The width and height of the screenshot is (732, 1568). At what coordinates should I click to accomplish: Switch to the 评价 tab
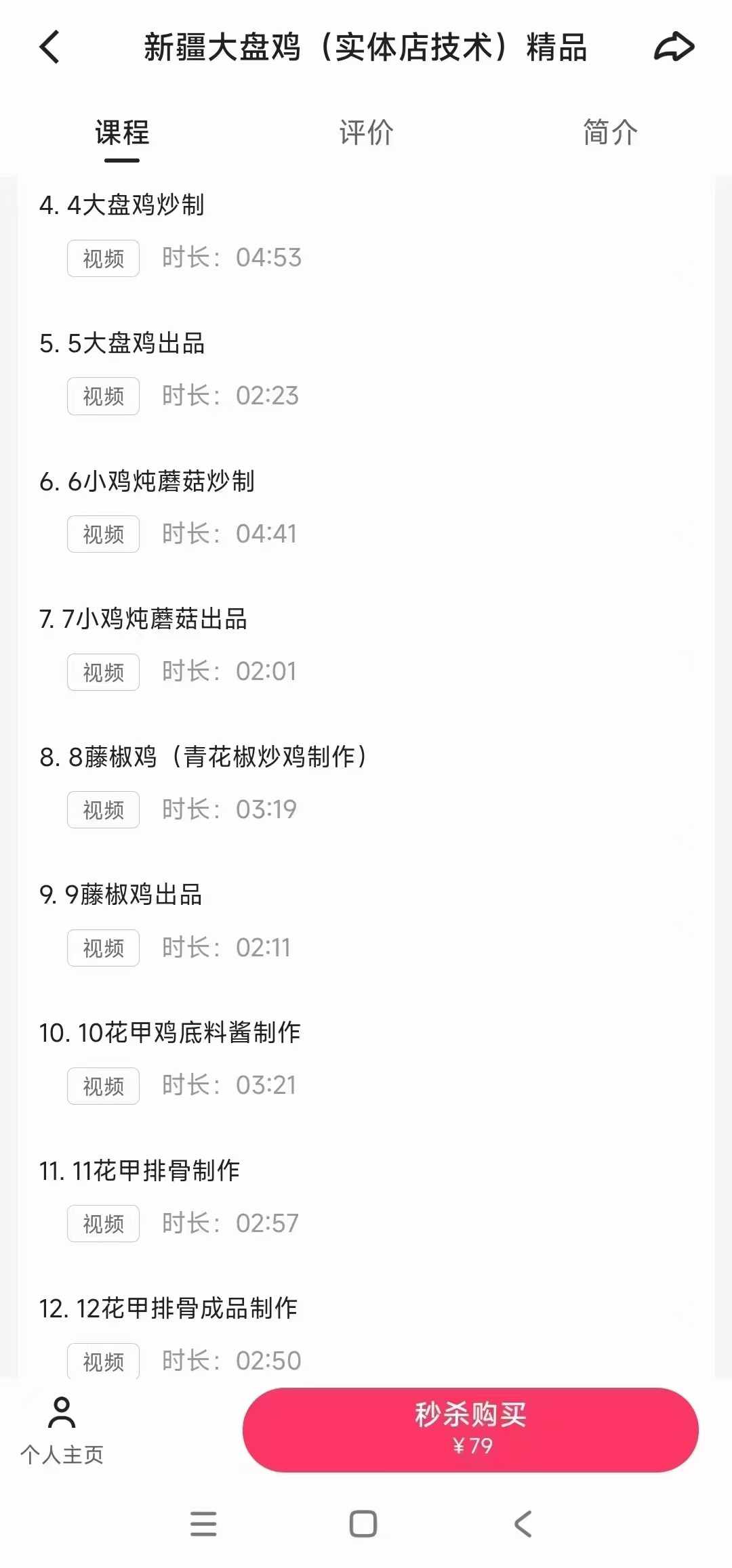(x=365, y=133)
